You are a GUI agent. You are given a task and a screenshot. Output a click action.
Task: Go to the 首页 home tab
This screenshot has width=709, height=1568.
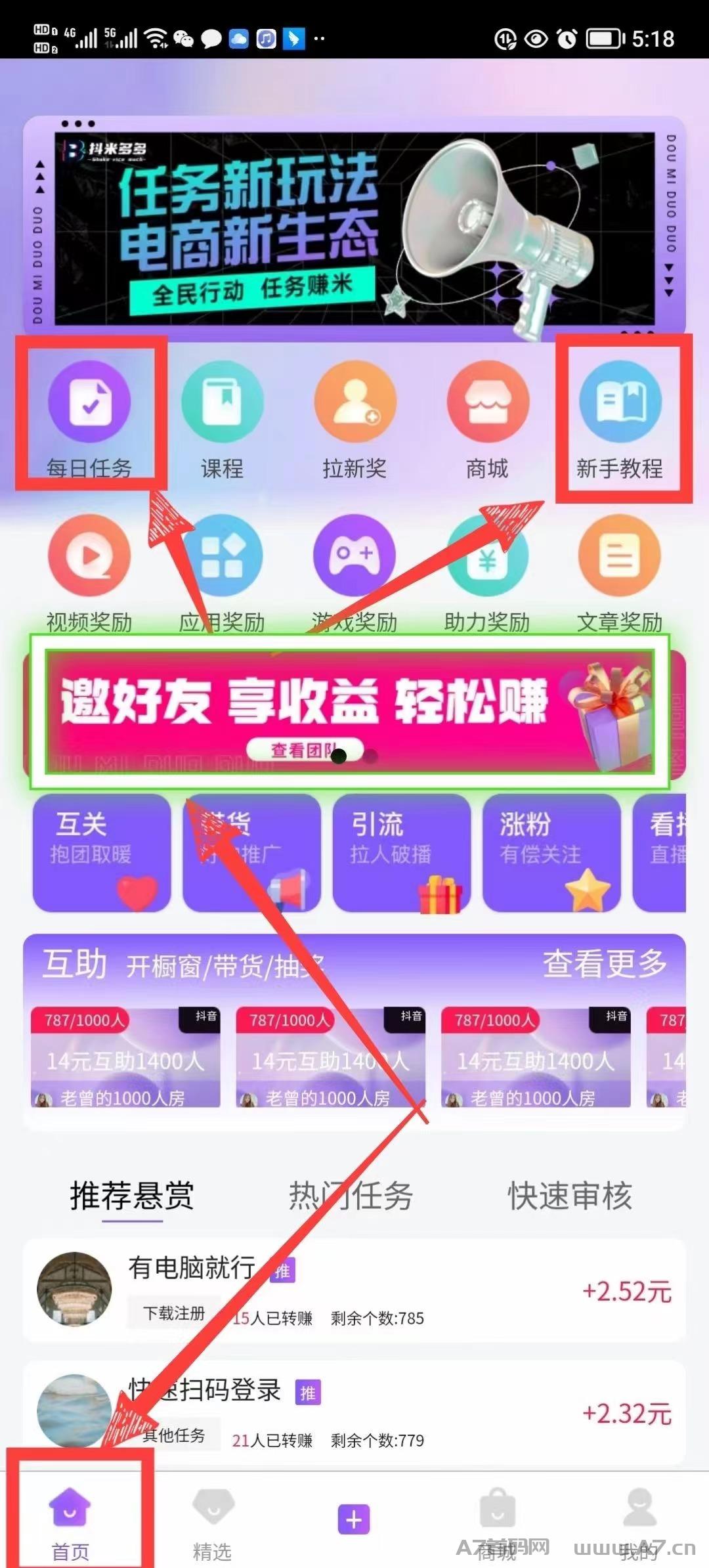[70, 1523]
